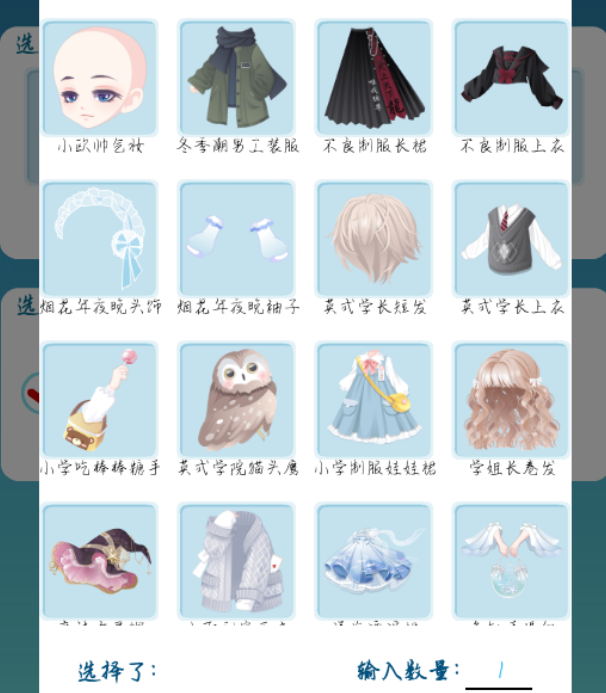Choose the 烟花年夜晚头饰 headpiece
This screenshot has height=693, width=606.
coord(99,239)
